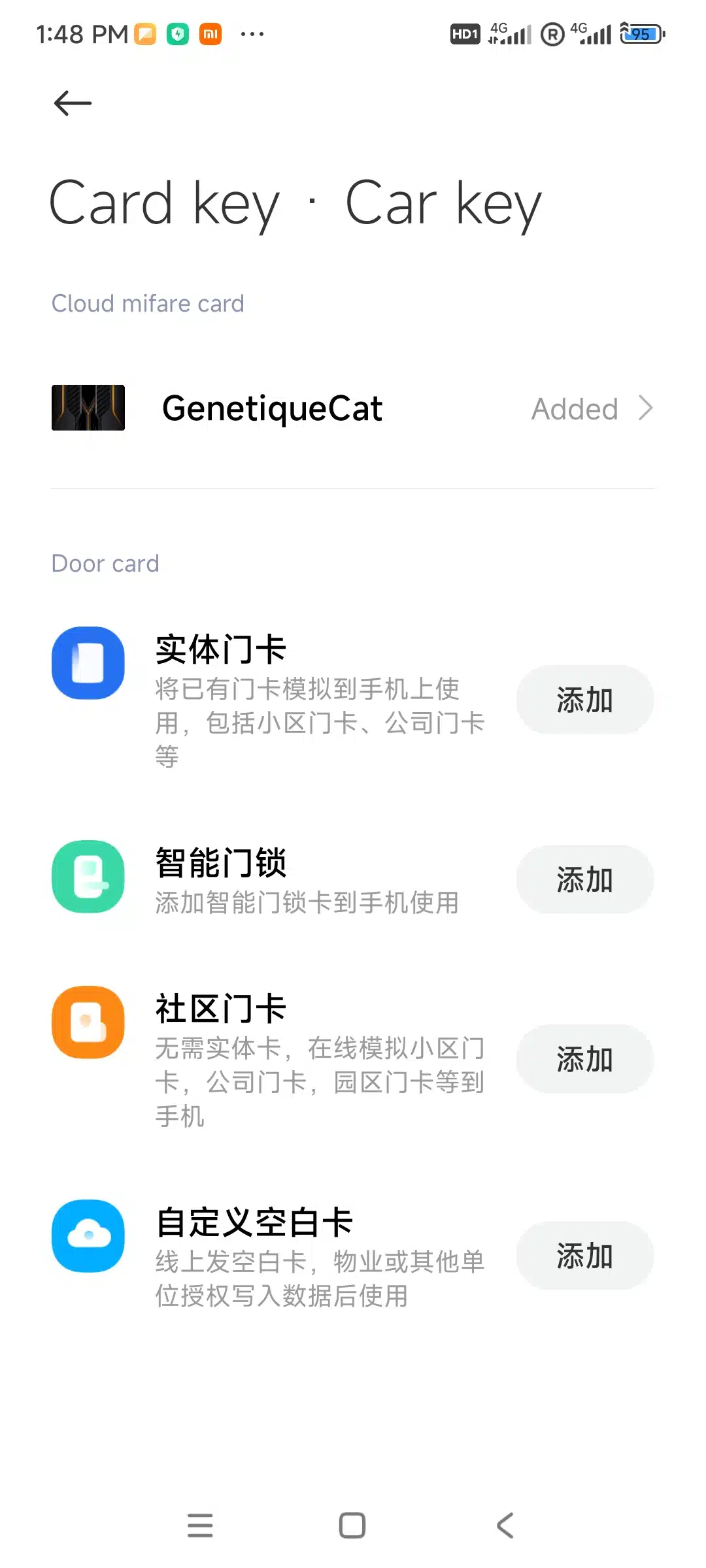The height and width of the screenshot is (1568, 706).
Task: Go to the home screen
Action: [x=352, y=1526]
